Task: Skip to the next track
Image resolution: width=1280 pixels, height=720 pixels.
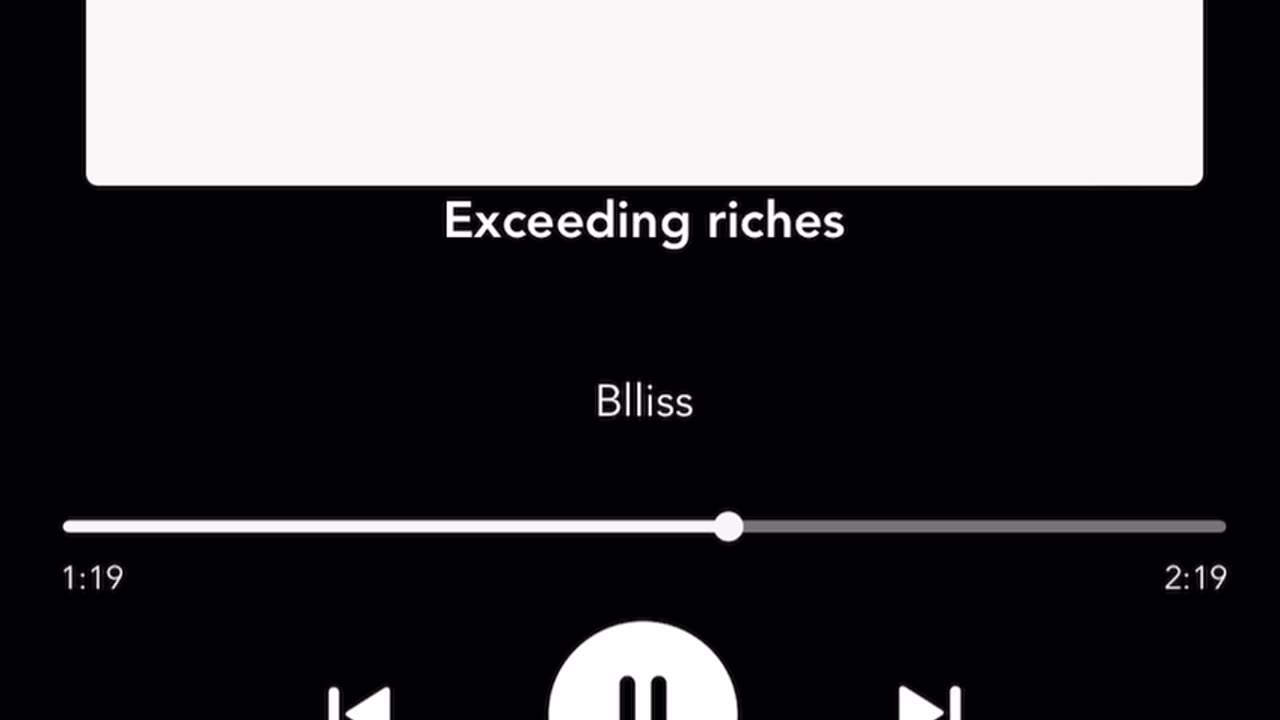Action: 929,704
